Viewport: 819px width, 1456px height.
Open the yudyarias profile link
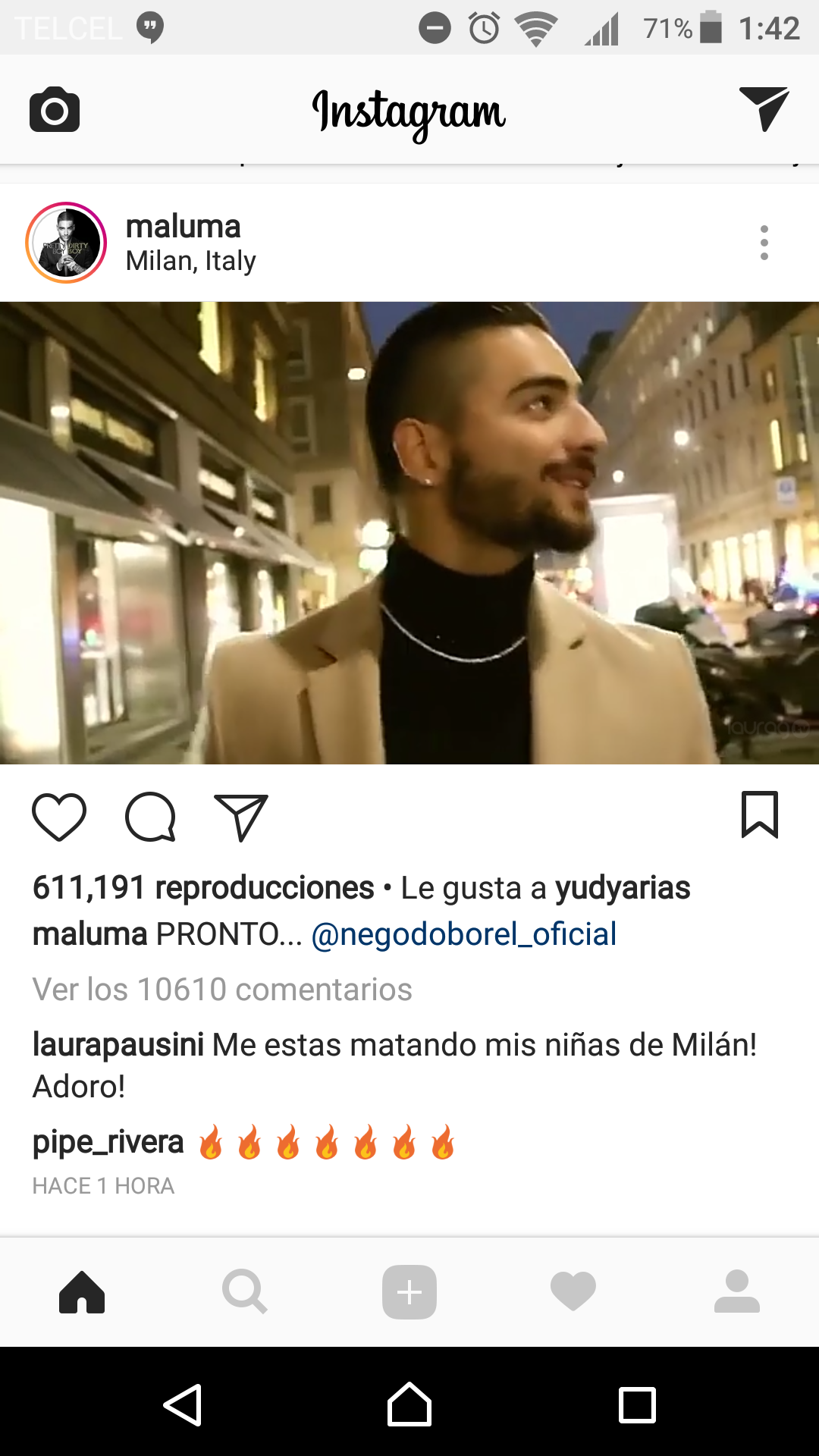point(622,888)
